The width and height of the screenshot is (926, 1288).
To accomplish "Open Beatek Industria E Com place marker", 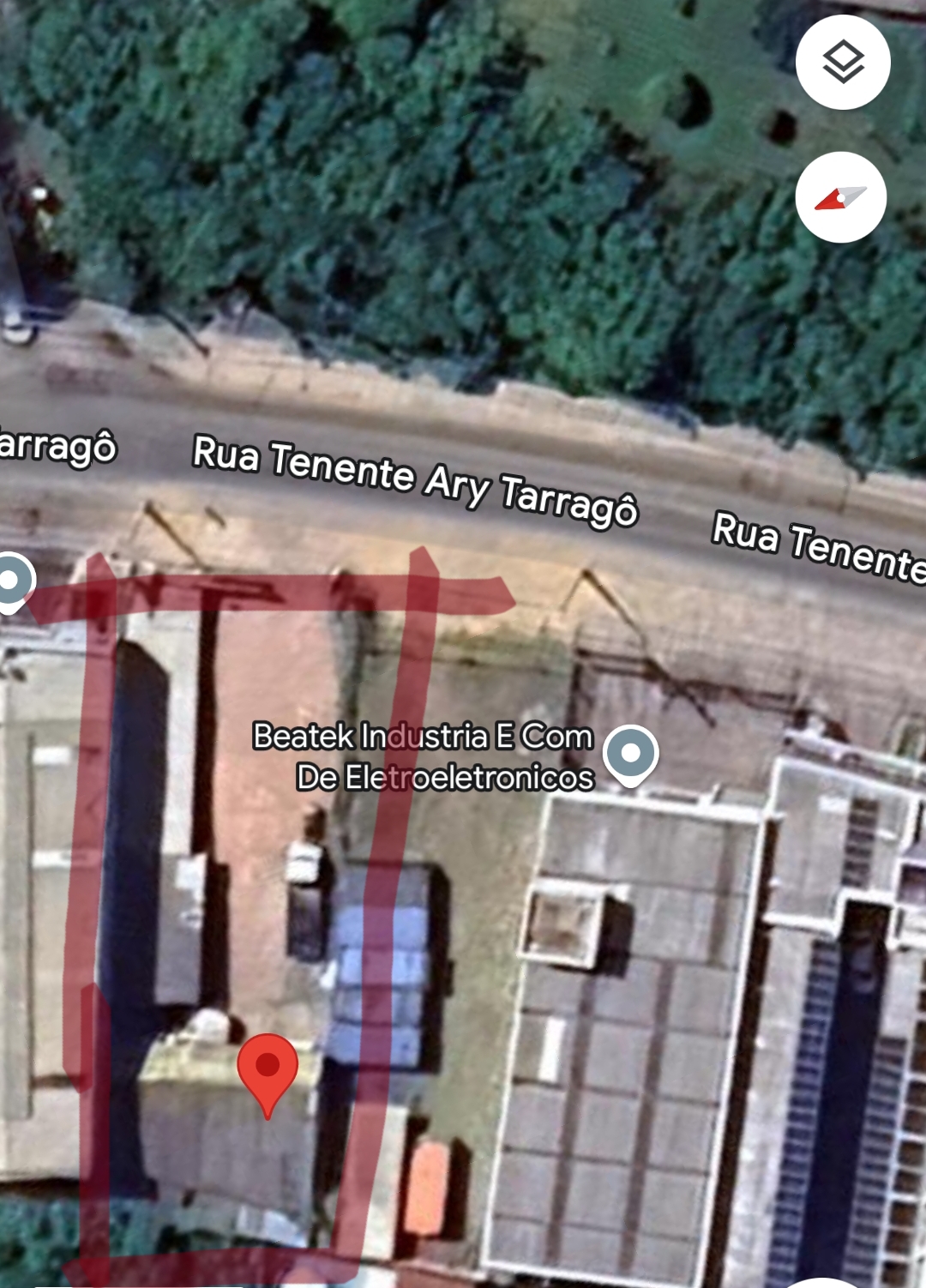I will click(630, 754).
